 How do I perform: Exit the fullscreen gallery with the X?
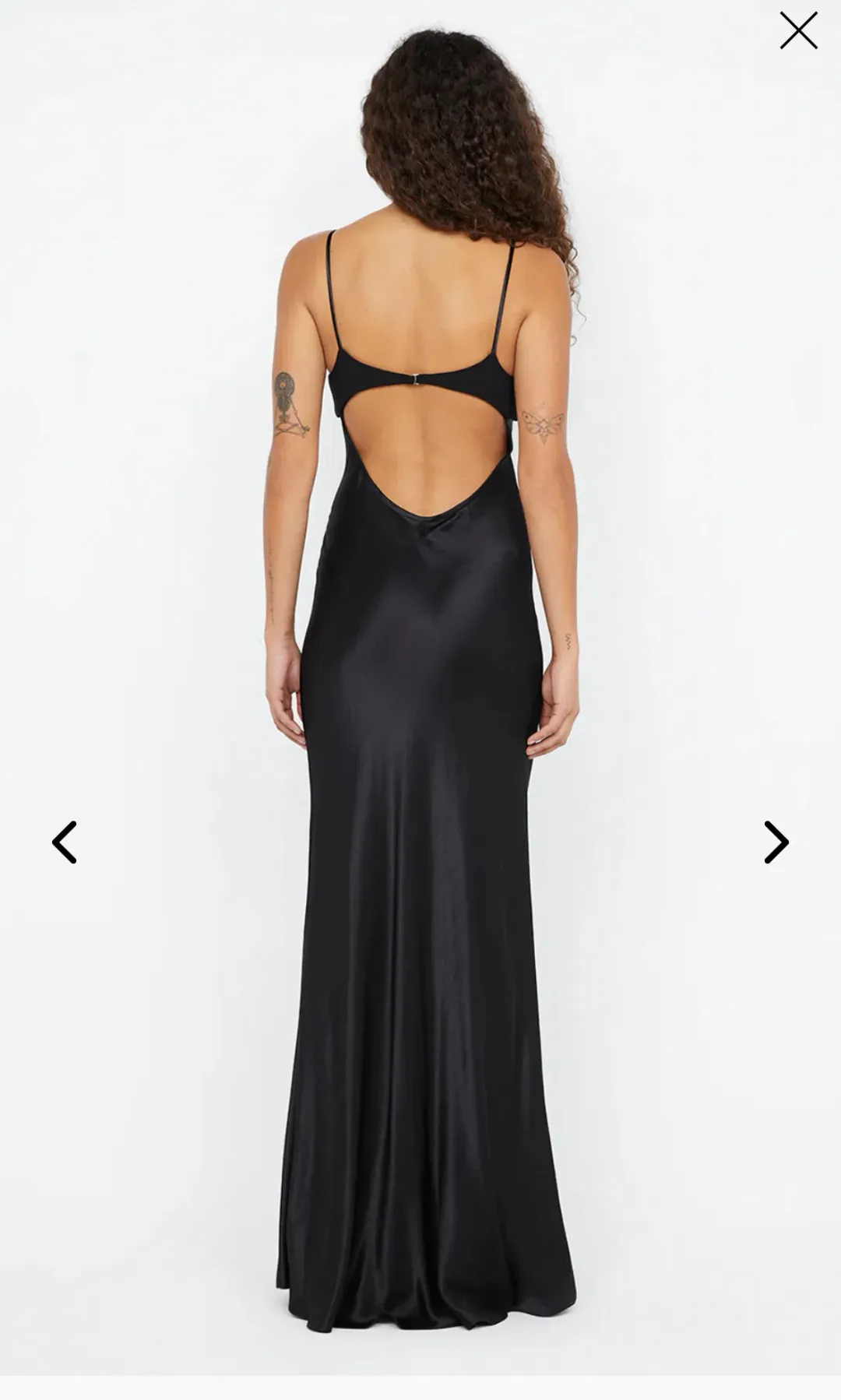[x=799, y=30]
